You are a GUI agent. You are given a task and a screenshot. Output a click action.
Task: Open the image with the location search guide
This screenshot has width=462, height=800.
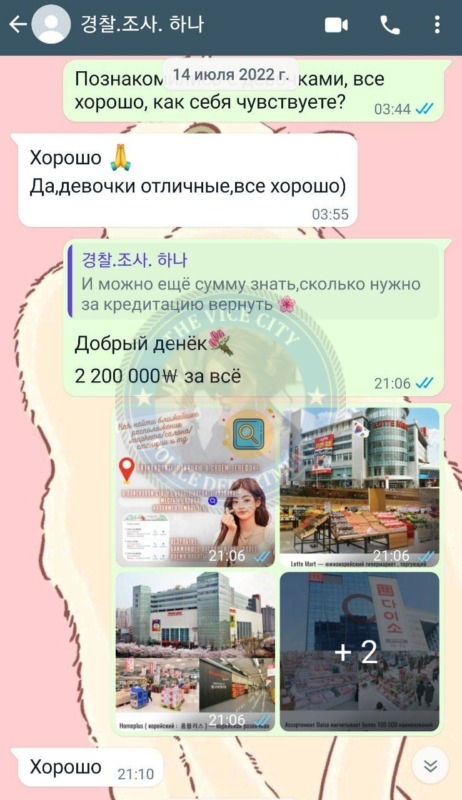pos(195,487)
